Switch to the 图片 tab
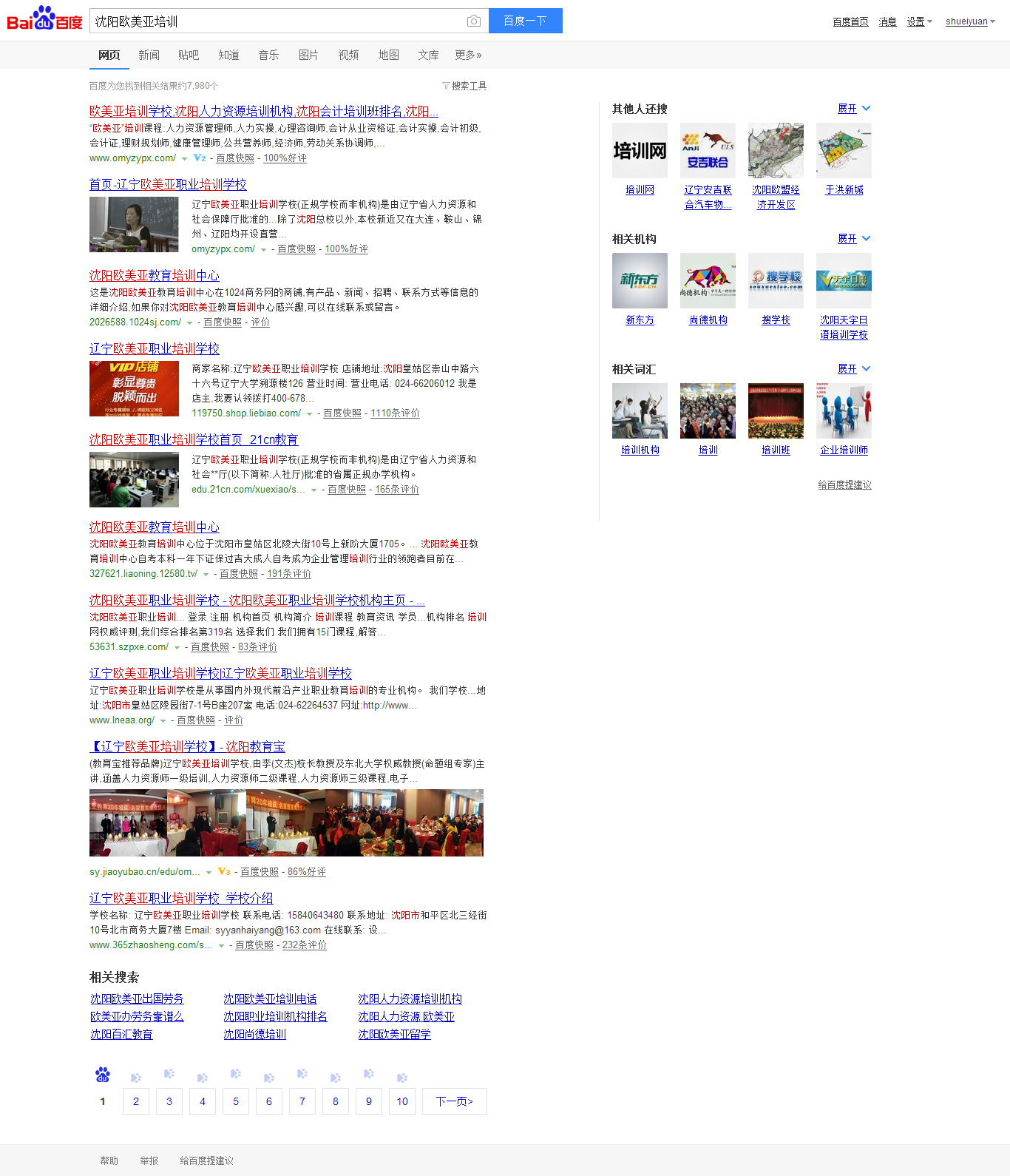Screen dimensions: 1010x1176 tap(308, 55)
